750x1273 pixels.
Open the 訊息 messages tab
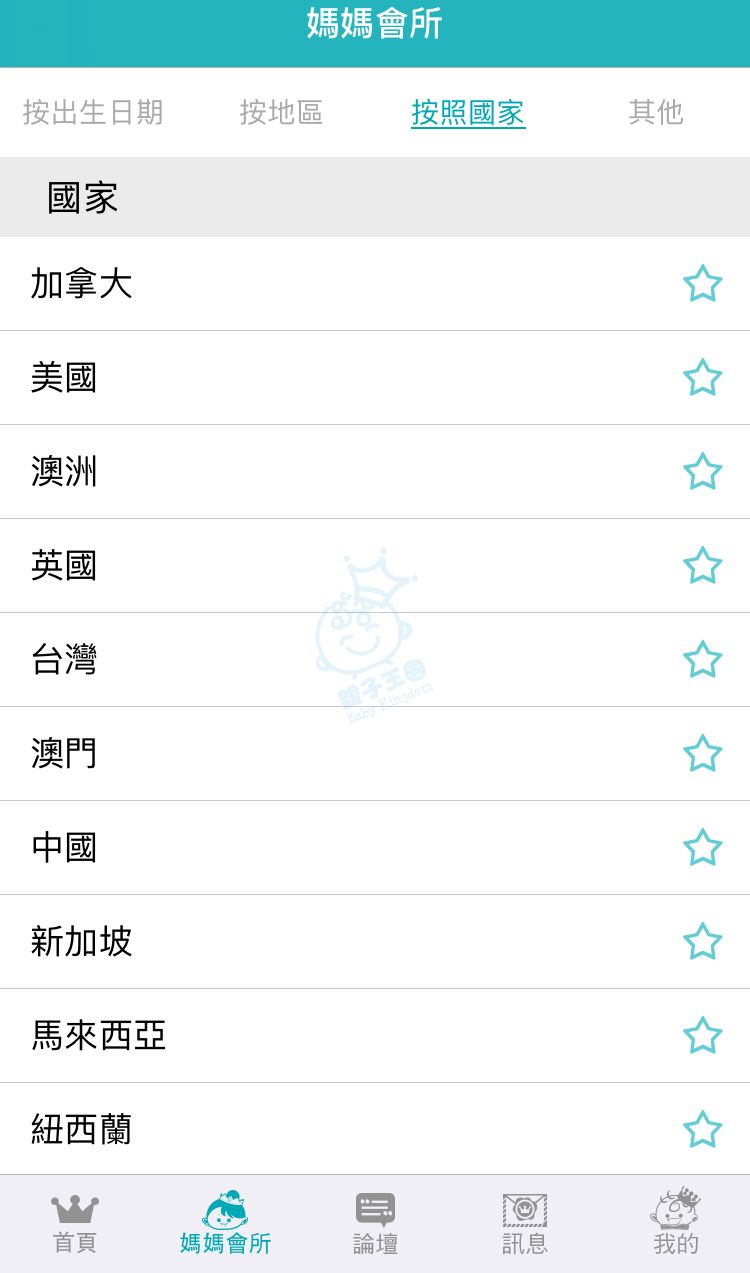pos(525,1223)
